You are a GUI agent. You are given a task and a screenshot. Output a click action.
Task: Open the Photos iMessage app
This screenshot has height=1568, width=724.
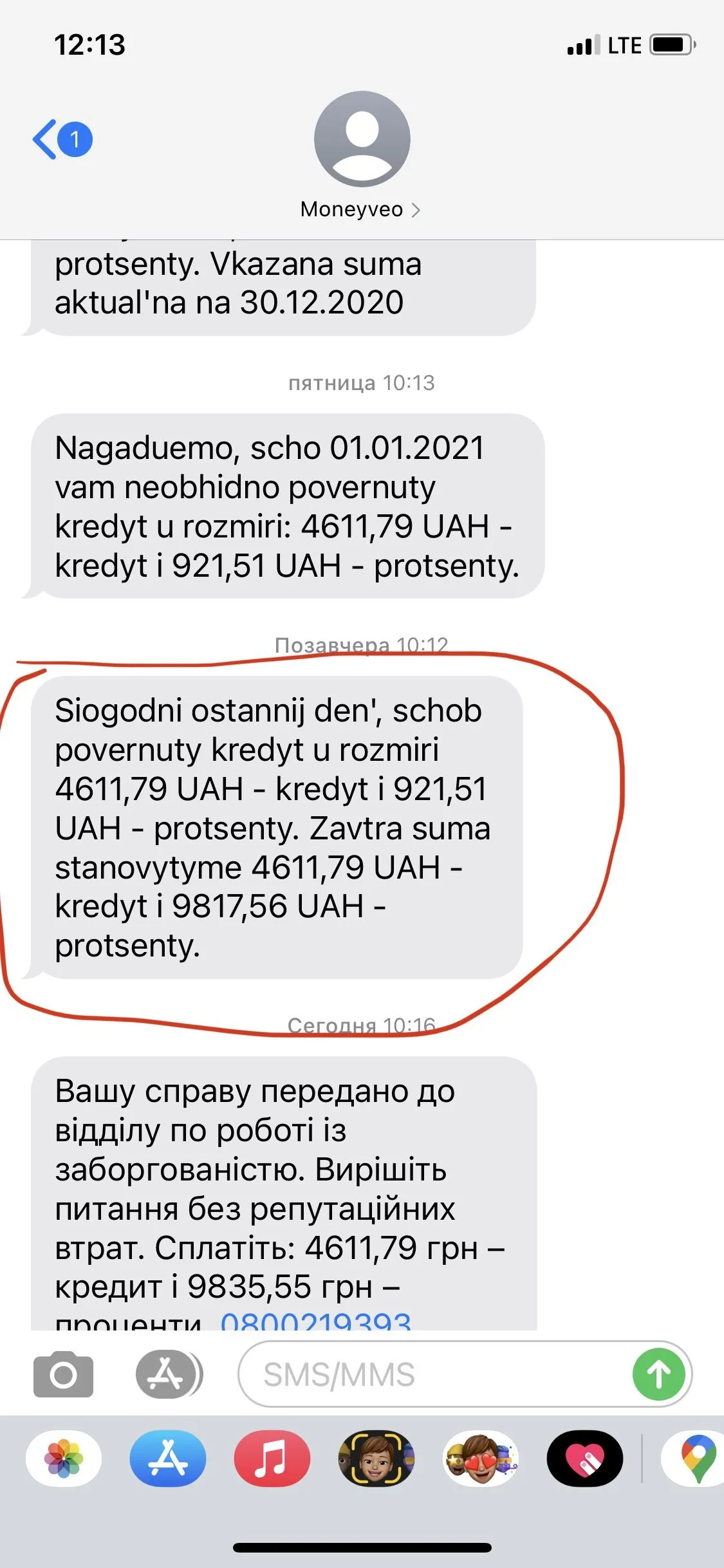click(x=64, y=1459)
